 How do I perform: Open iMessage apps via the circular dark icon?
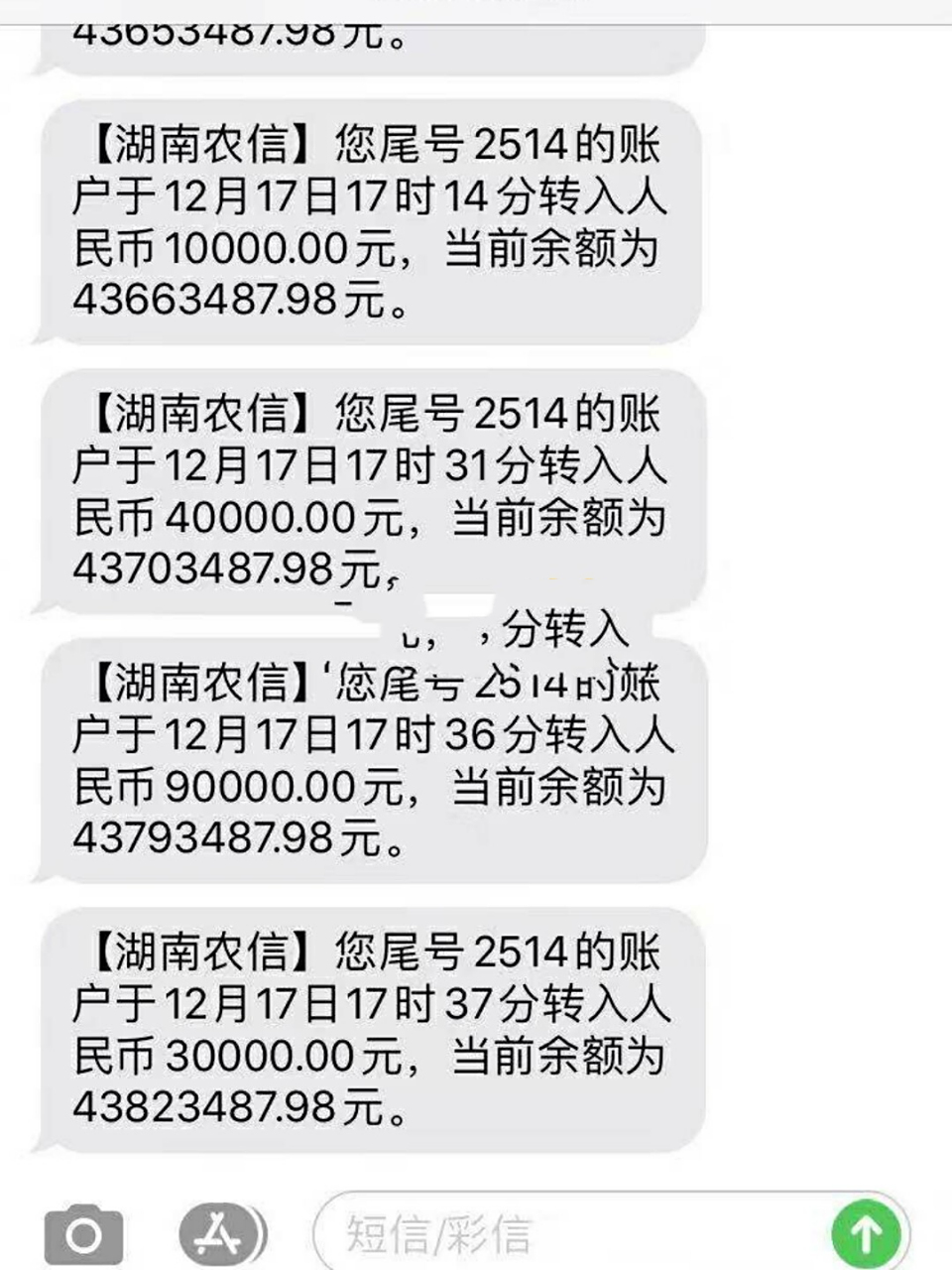218,1233
